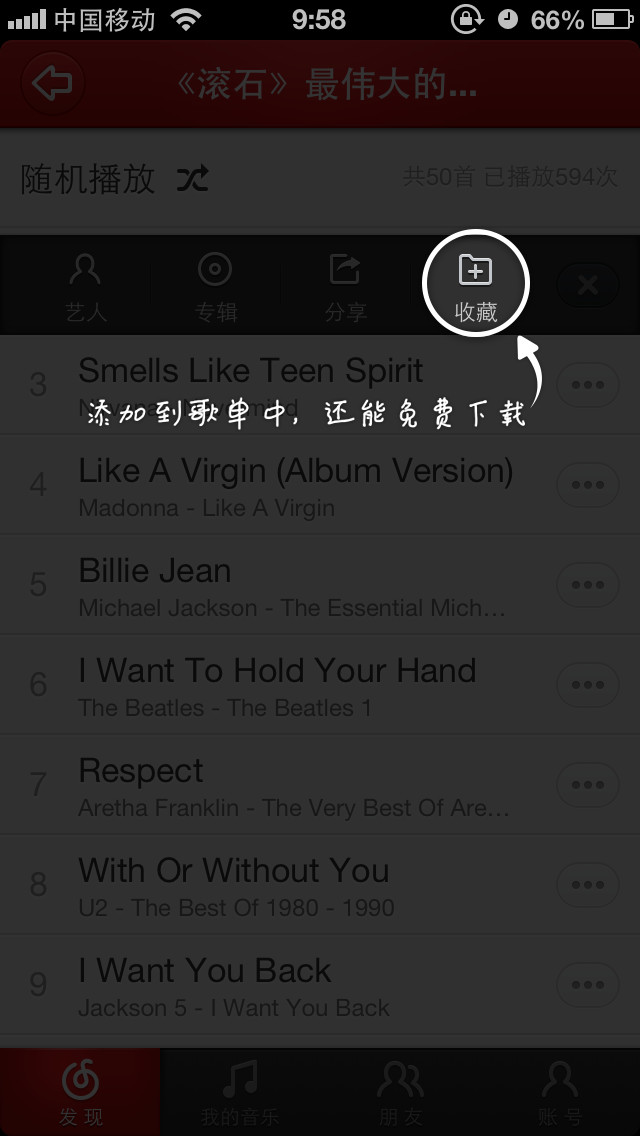The image size is (640, 1136).
Task: Add song to playlist with 收藏
Action: (476, 286)
